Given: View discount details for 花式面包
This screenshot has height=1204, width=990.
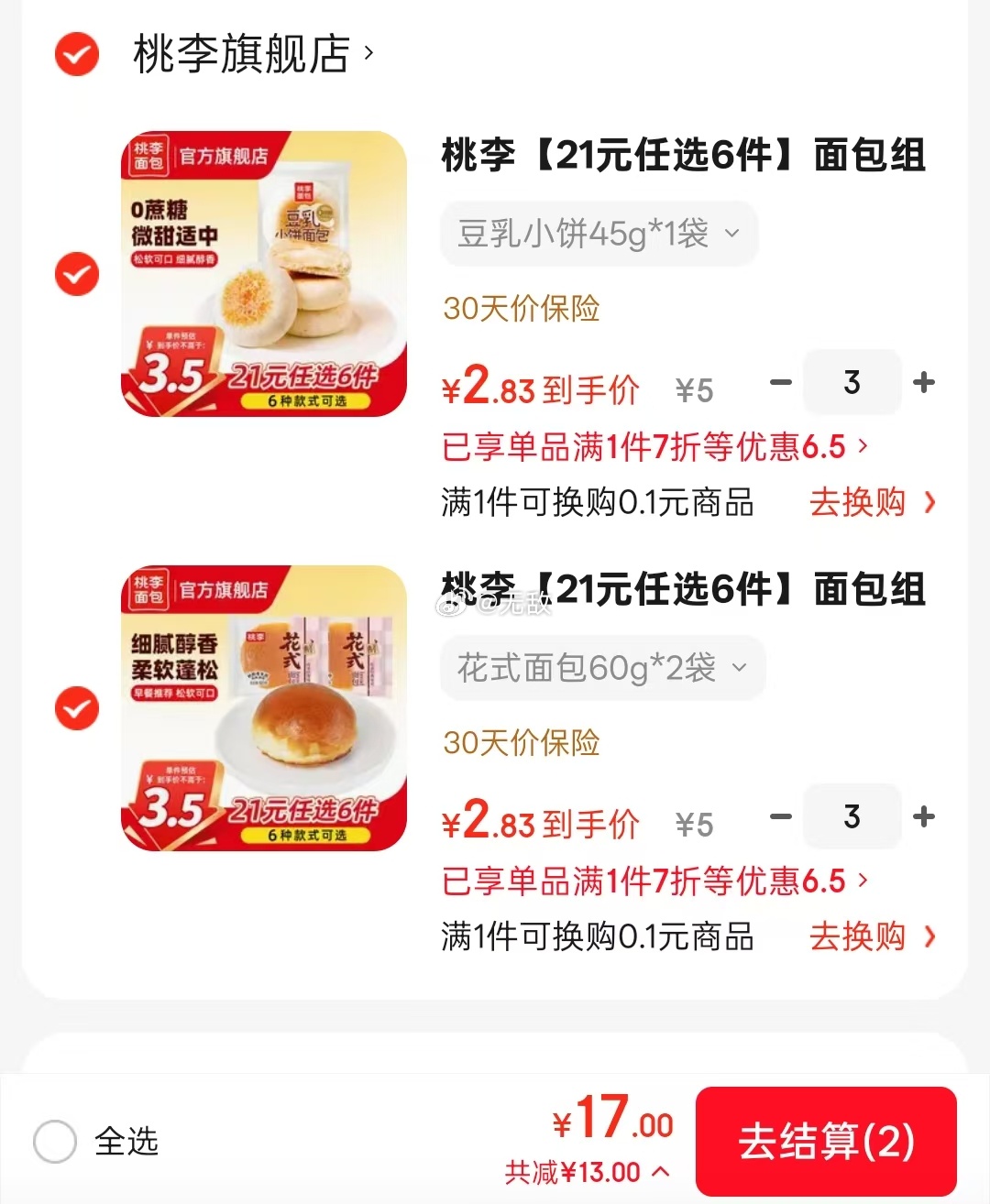Looking at the screenshot, I should click(x=654, y=881).
